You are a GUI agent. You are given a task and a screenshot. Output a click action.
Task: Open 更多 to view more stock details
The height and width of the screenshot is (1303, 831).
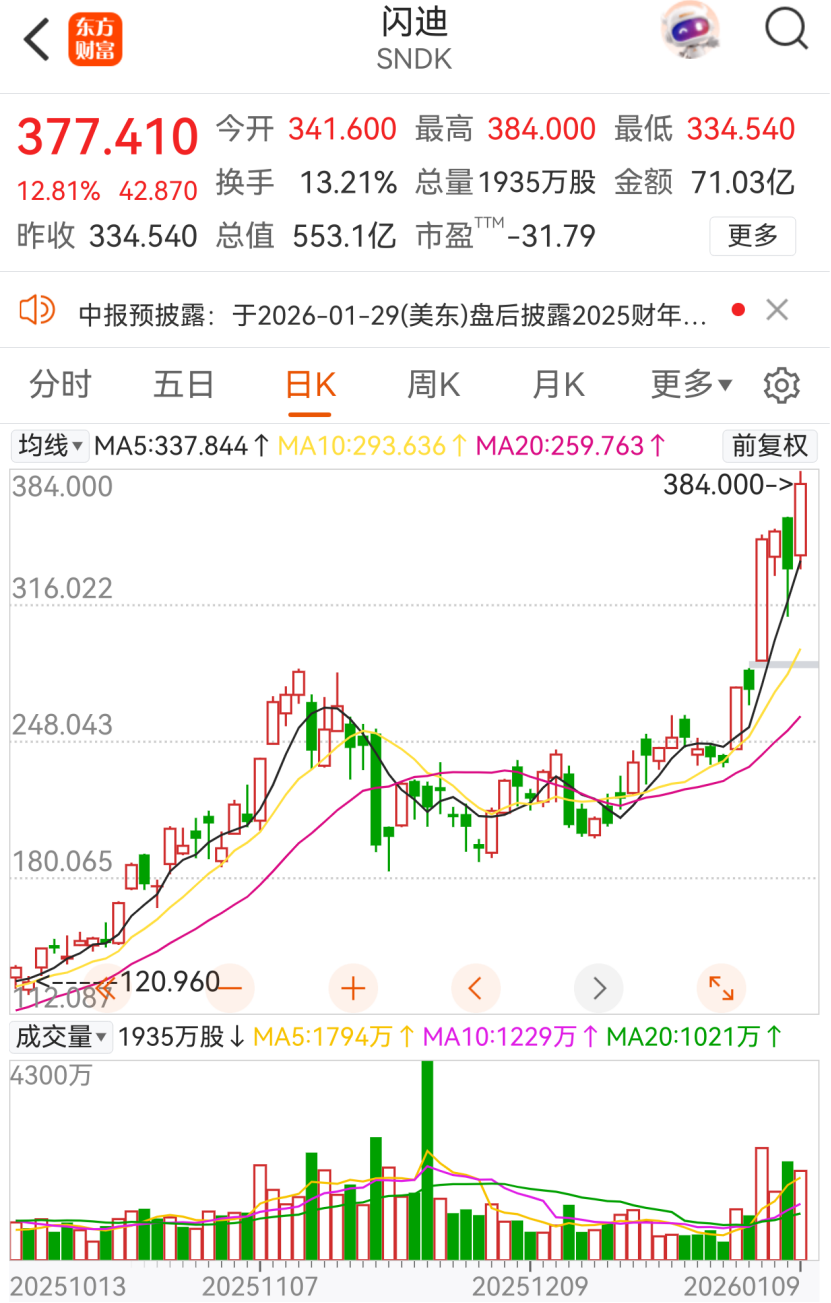(x=752, y=236)
